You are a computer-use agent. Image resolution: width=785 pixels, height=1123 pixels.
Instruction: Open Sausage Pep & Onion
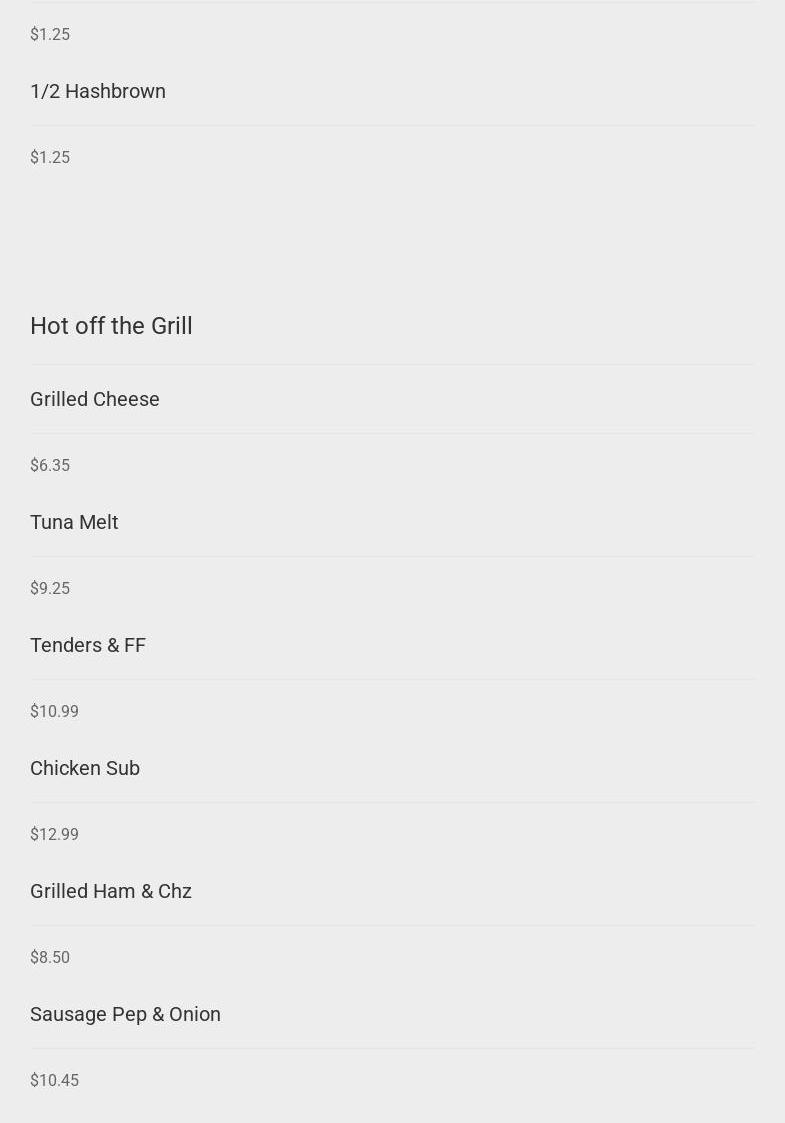pyautogui.click(x=125, y=1014)
